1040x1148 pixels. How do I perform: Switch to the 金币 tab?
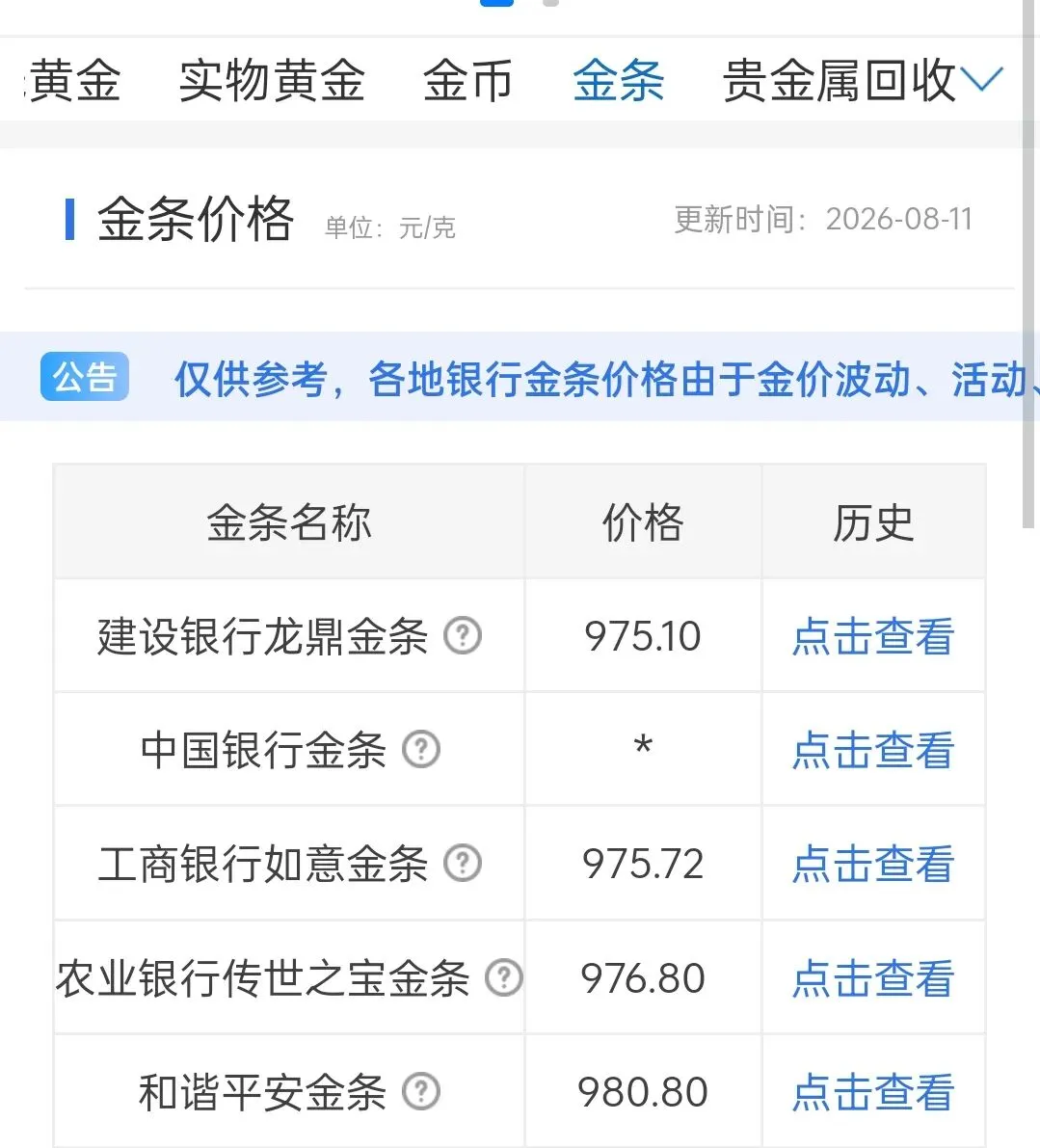click(467, 81)
